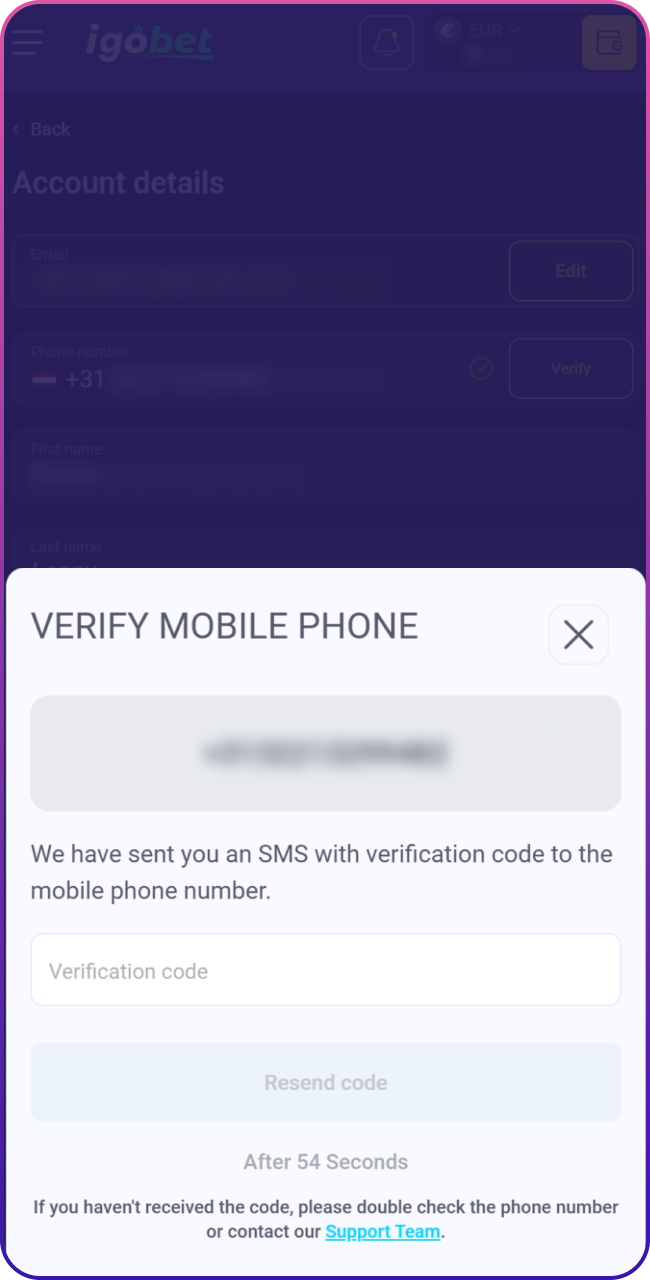Focus the Verification code field
650x1280 pixels.
[x=325, y=970]
